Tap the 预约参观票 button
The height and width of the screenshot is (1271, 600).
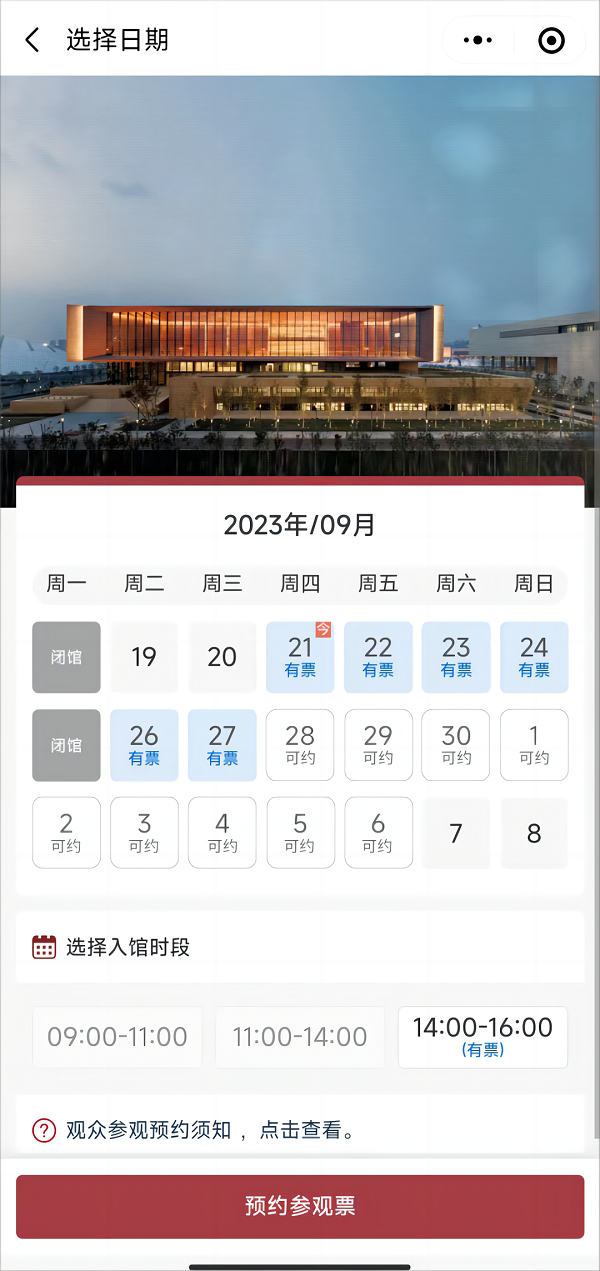point(300,1206)
